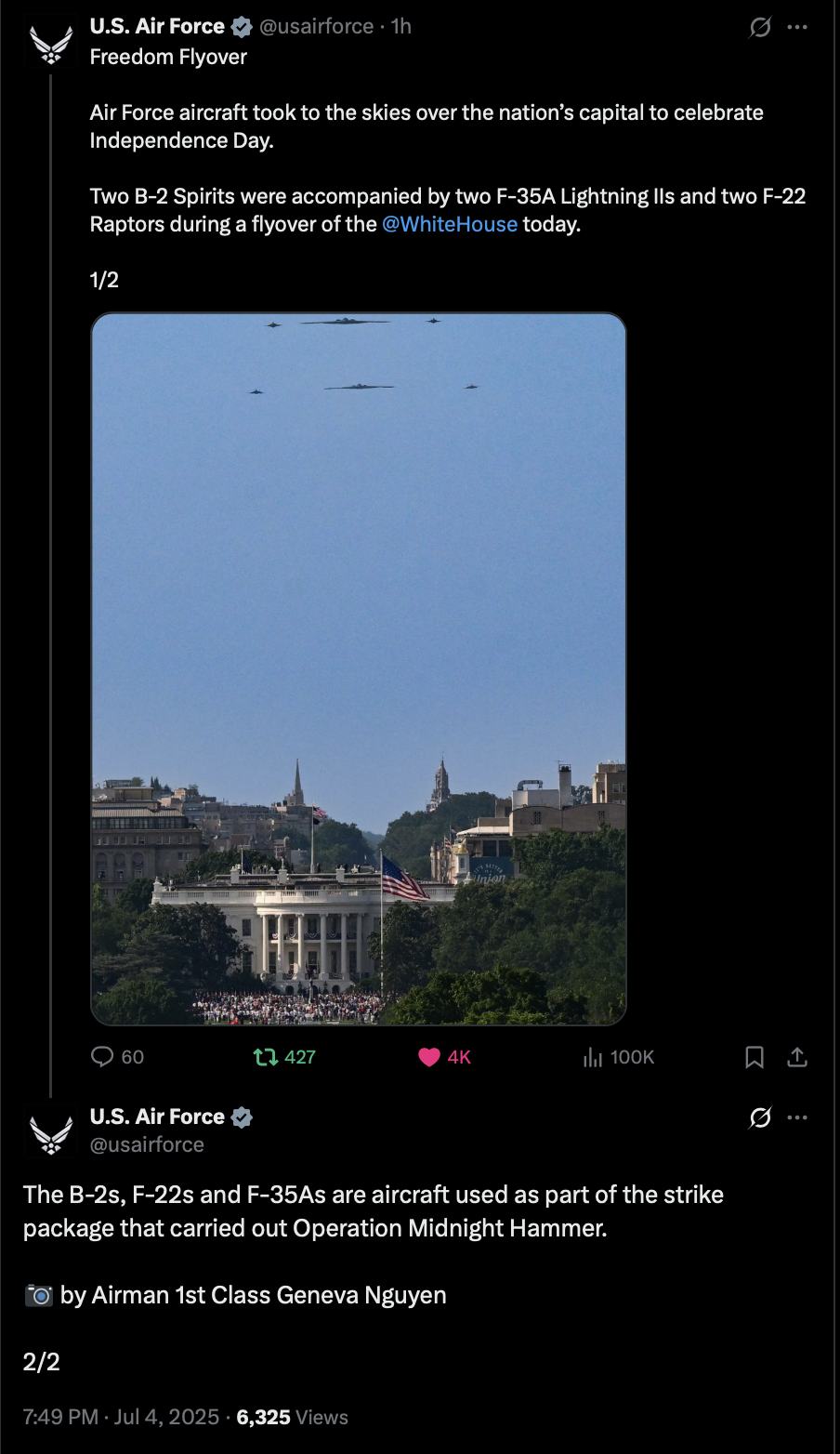Open the White House flyover photo
Viewport: 840px width, 1454px height.
pyautogui.click(x=359, y=669)
